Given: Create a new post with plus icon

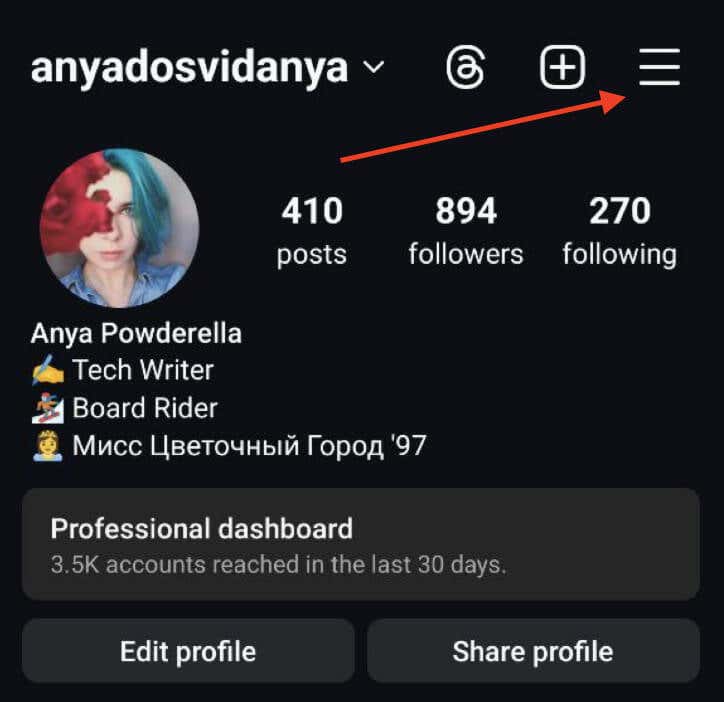Looking at the screenshot, I should pos(562,68).
